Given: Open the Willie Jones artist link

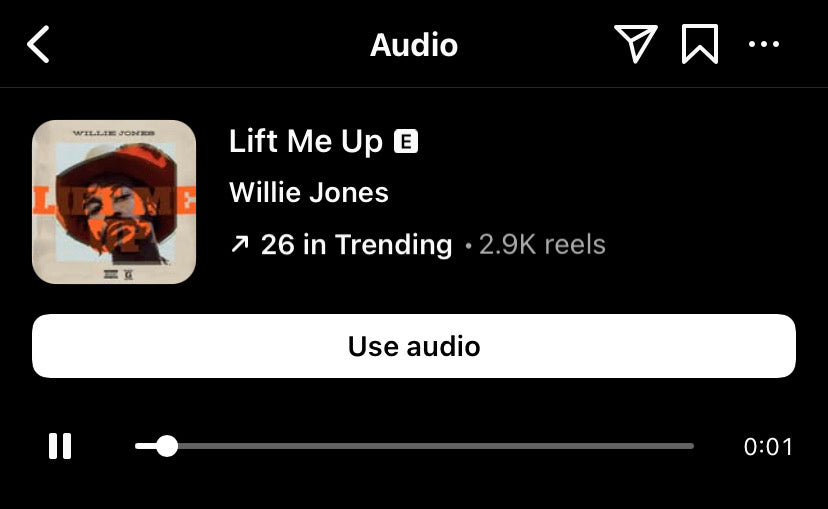Looking at the screenshot, I should [x=308, y=192].
